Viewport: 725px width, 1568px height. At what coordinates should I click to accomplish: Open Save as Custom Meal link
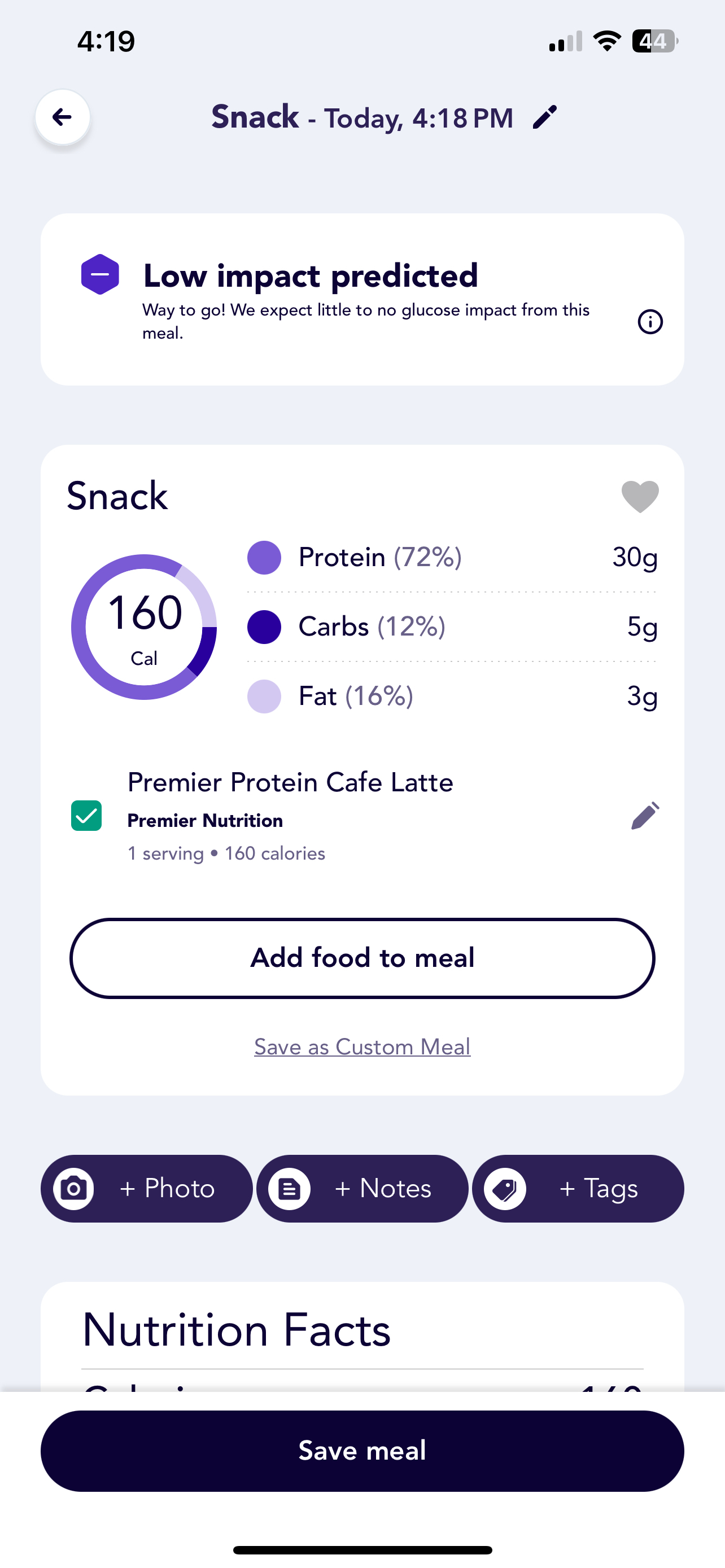362,1047
